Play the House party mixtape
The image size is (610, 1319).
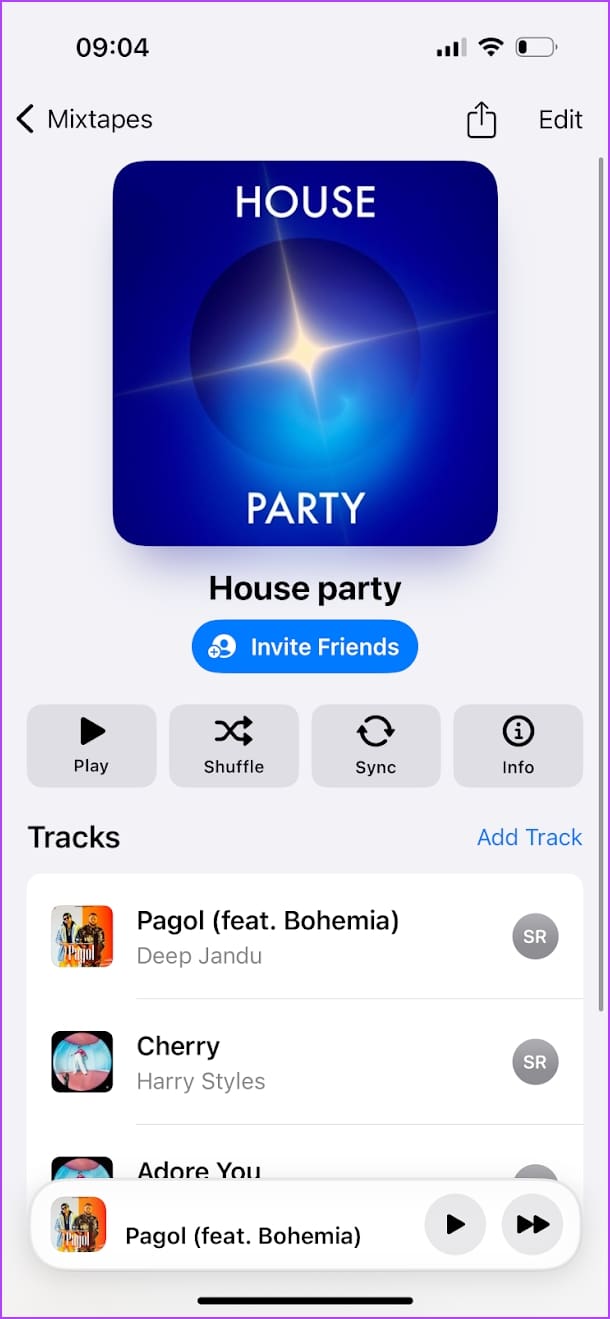tap(91, 746)
